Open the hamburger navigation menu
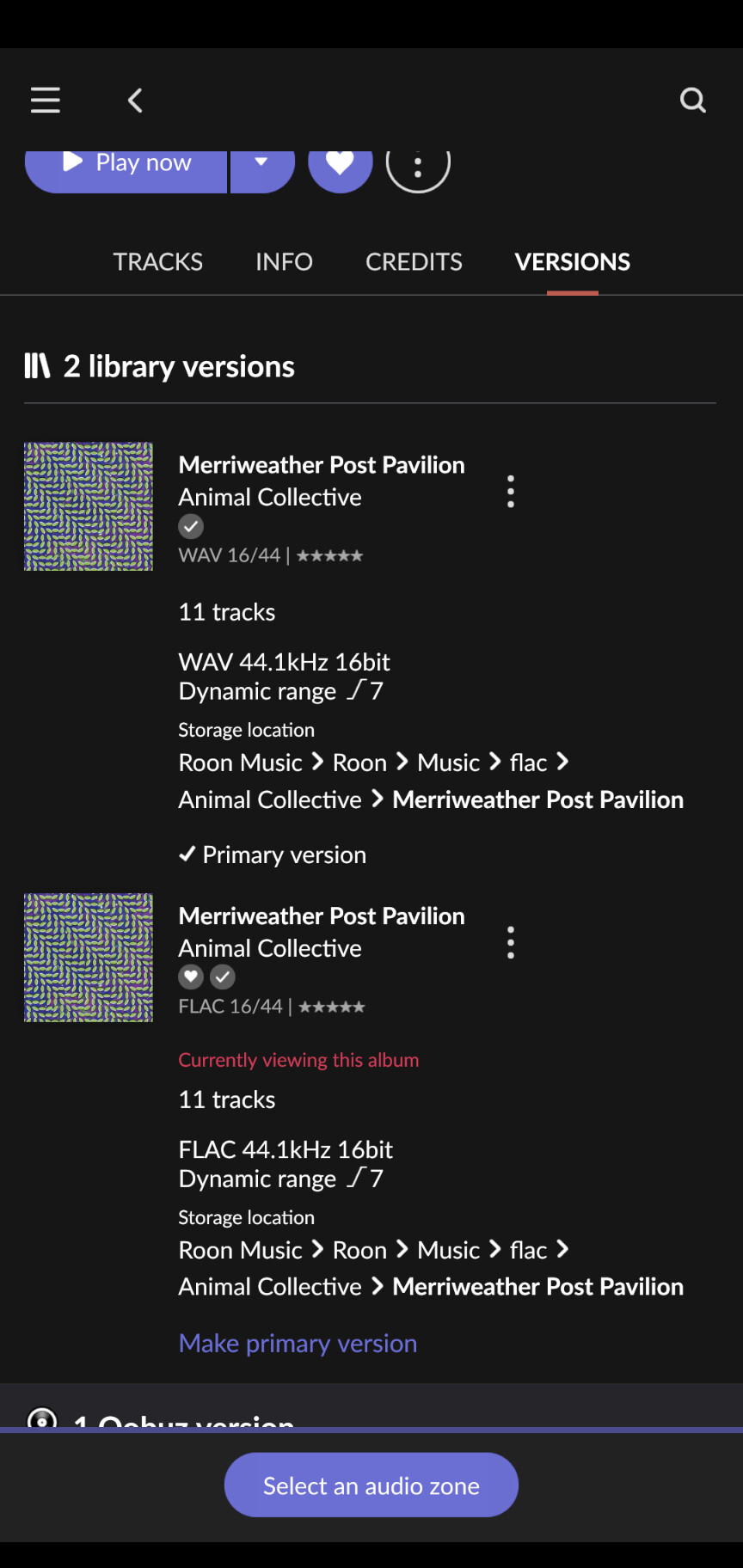 tap(46, 101)
